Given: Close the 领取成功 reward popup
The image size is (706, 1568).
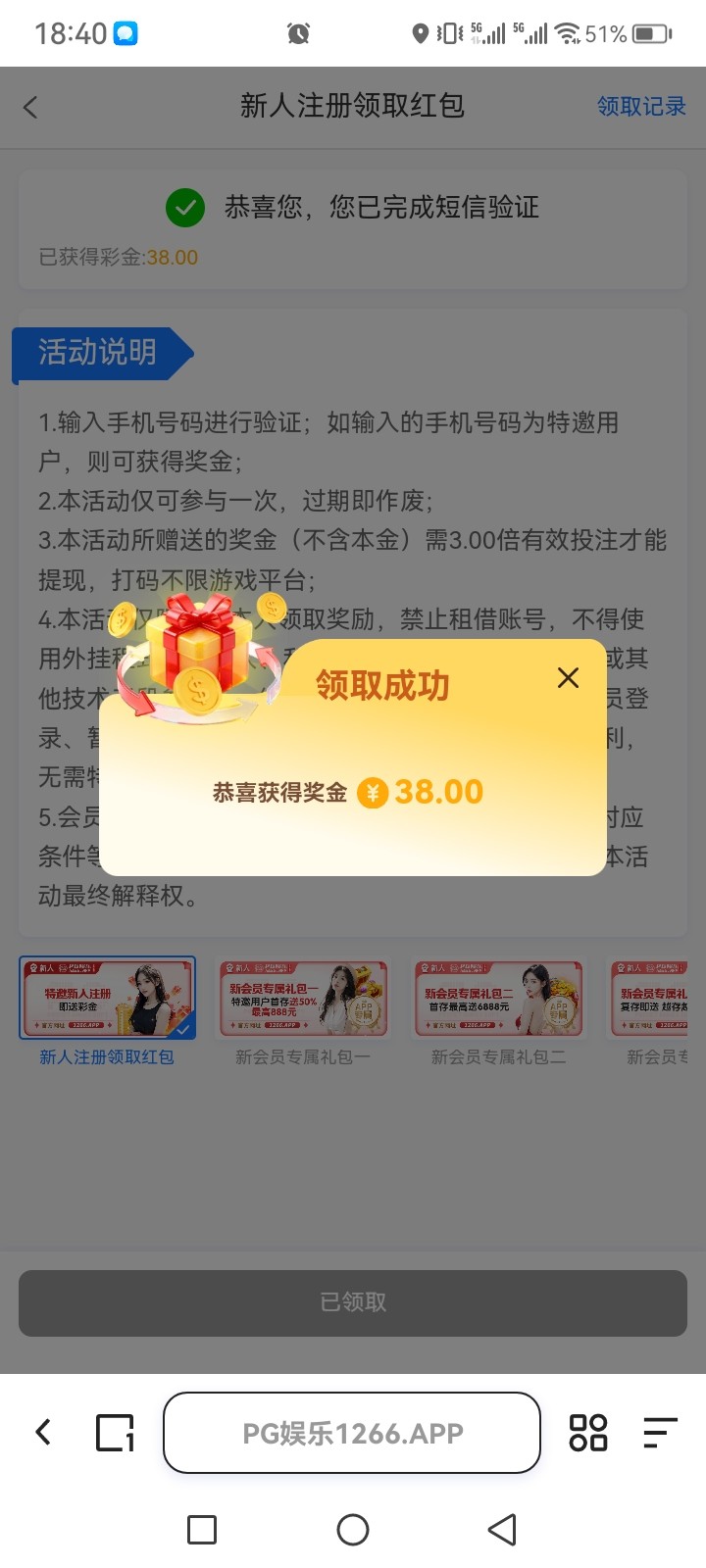Looking at the screenshot, I should tap(568, 678).
